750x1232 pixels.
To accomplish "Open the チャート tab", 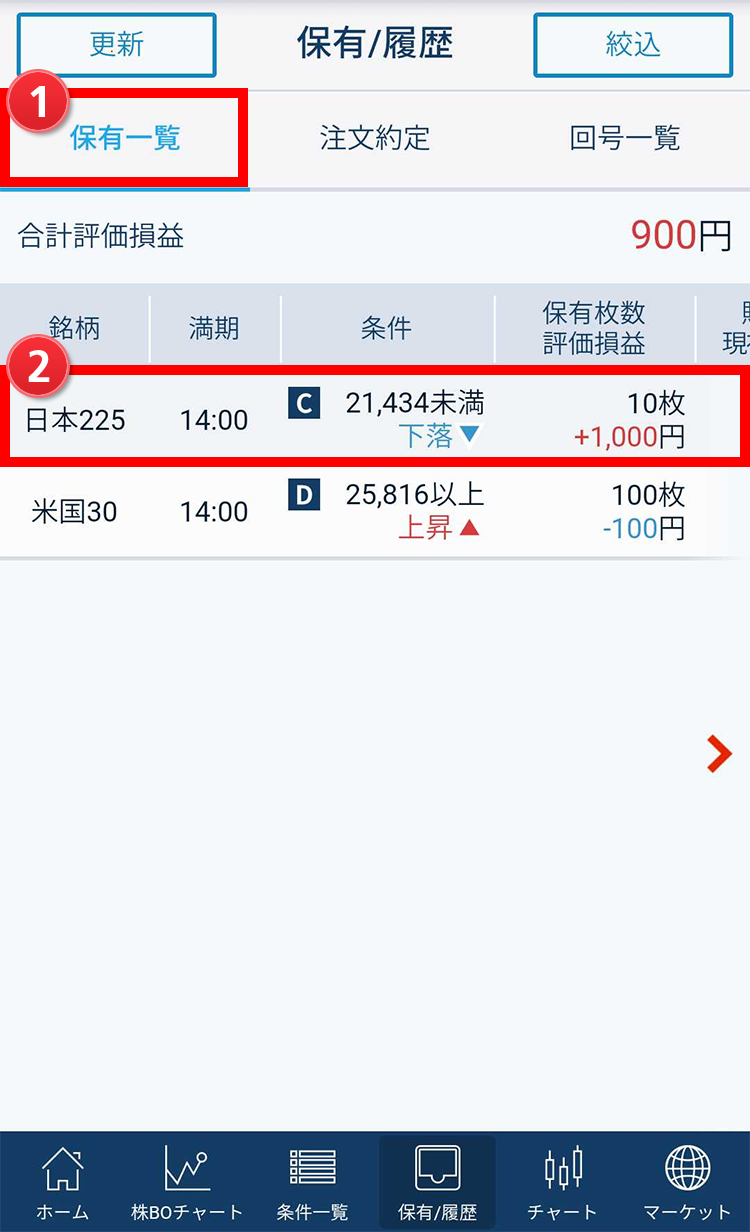I will (562, 1183).
